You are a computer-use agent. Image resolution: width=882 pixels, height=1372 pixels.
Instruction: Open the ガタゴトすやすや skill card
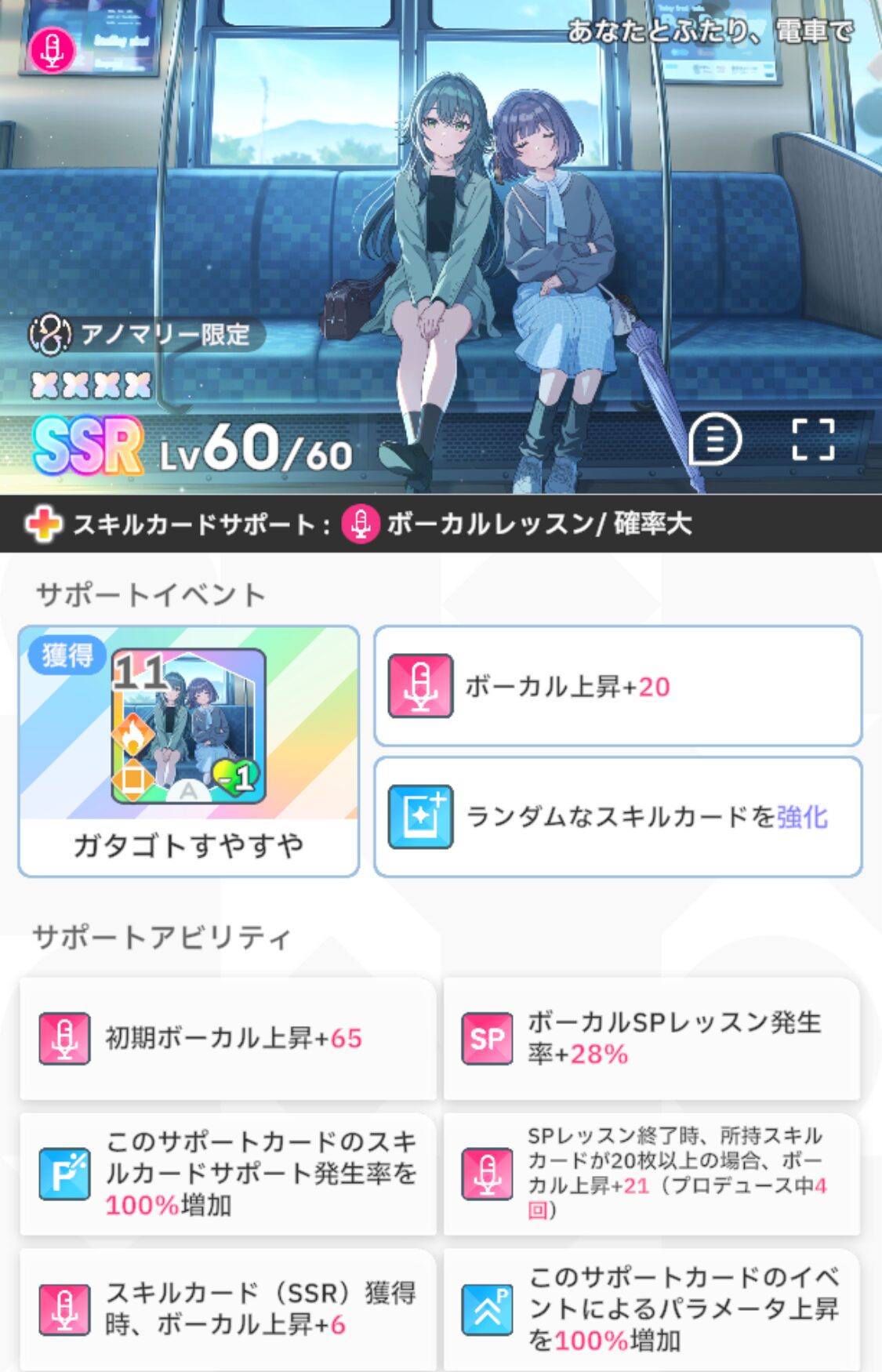(188, 750)
